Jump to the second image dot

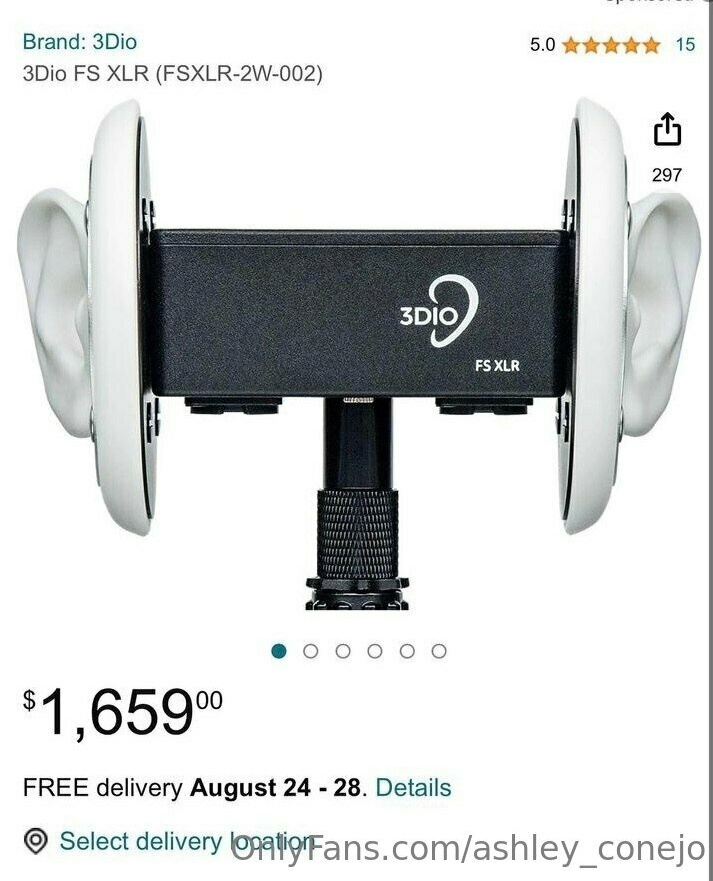point(311,651)
